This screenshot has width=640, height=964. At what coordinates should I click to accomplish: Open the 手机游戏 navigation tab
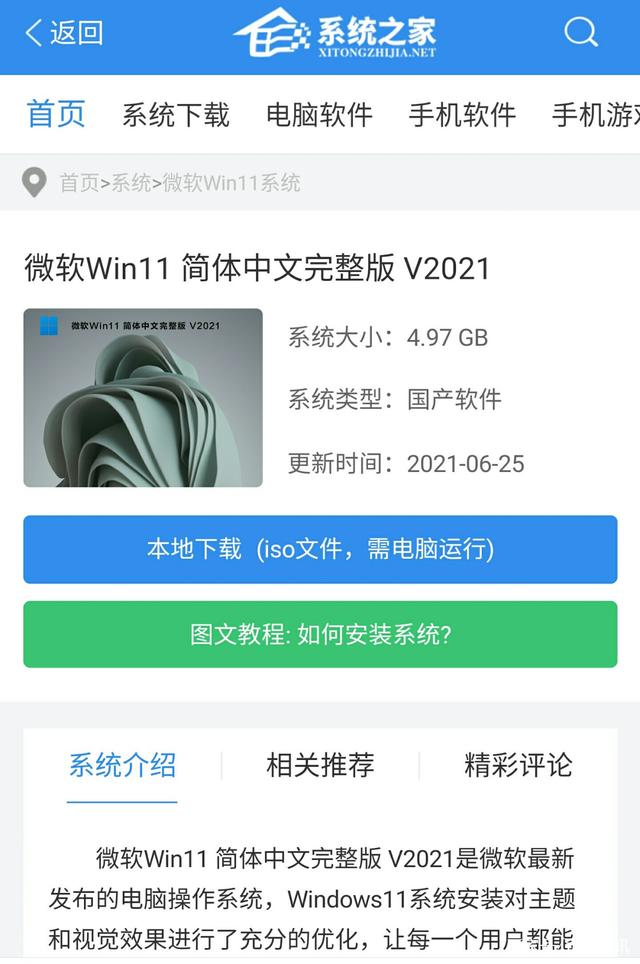coord(596,115)
